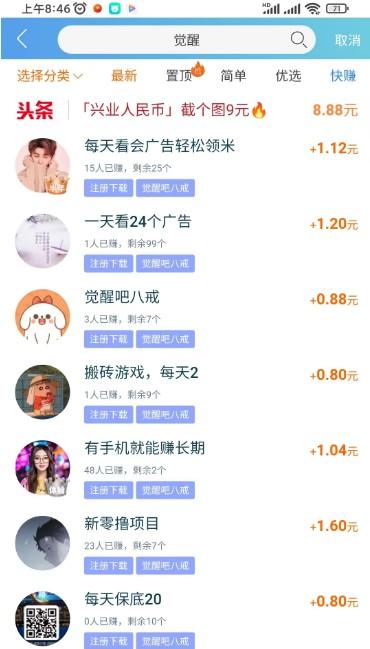Tap the magnifier search icon
The height and width of the screenshot is (649, 370).
(298, 40)
